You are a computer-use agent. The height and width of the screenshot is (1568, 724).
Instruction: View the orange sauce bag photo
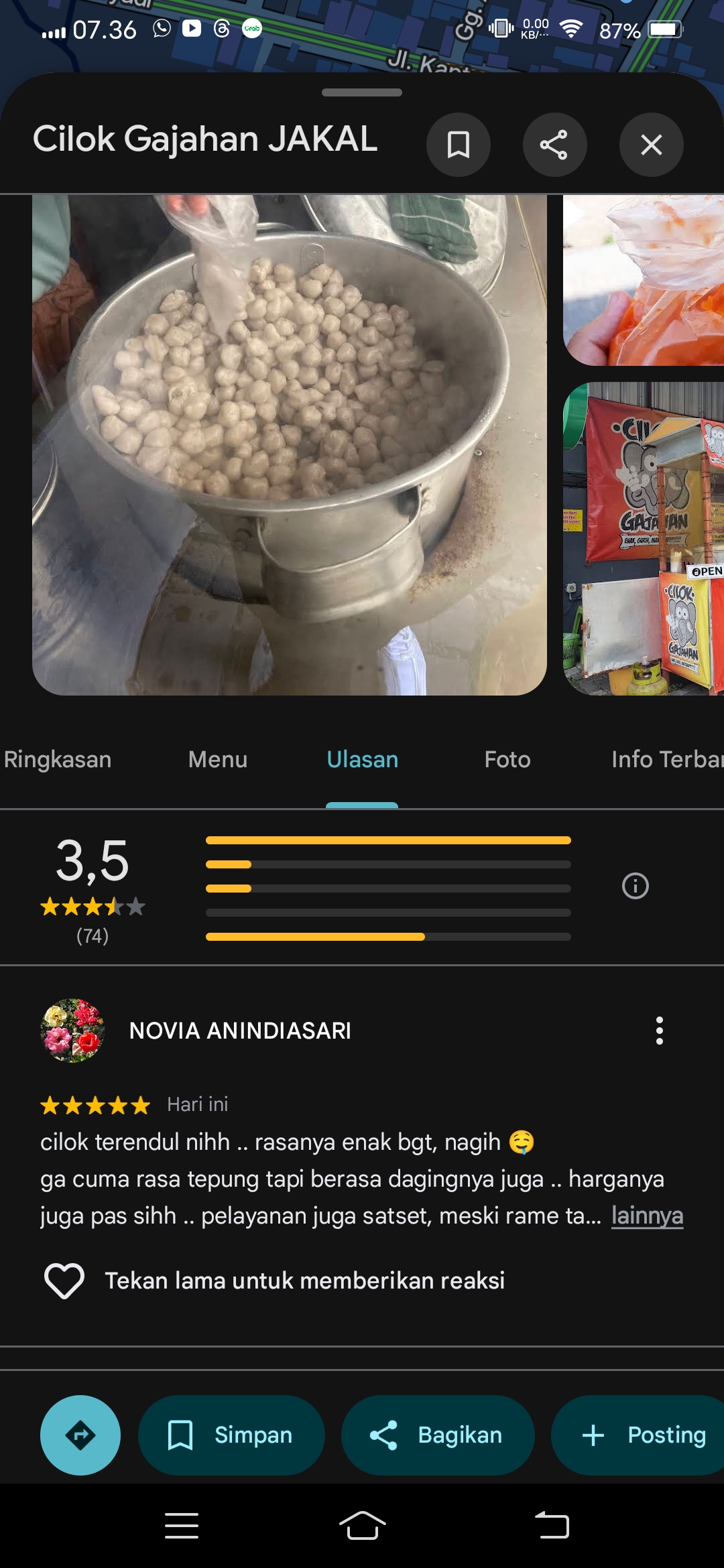(x=644, y=280)
